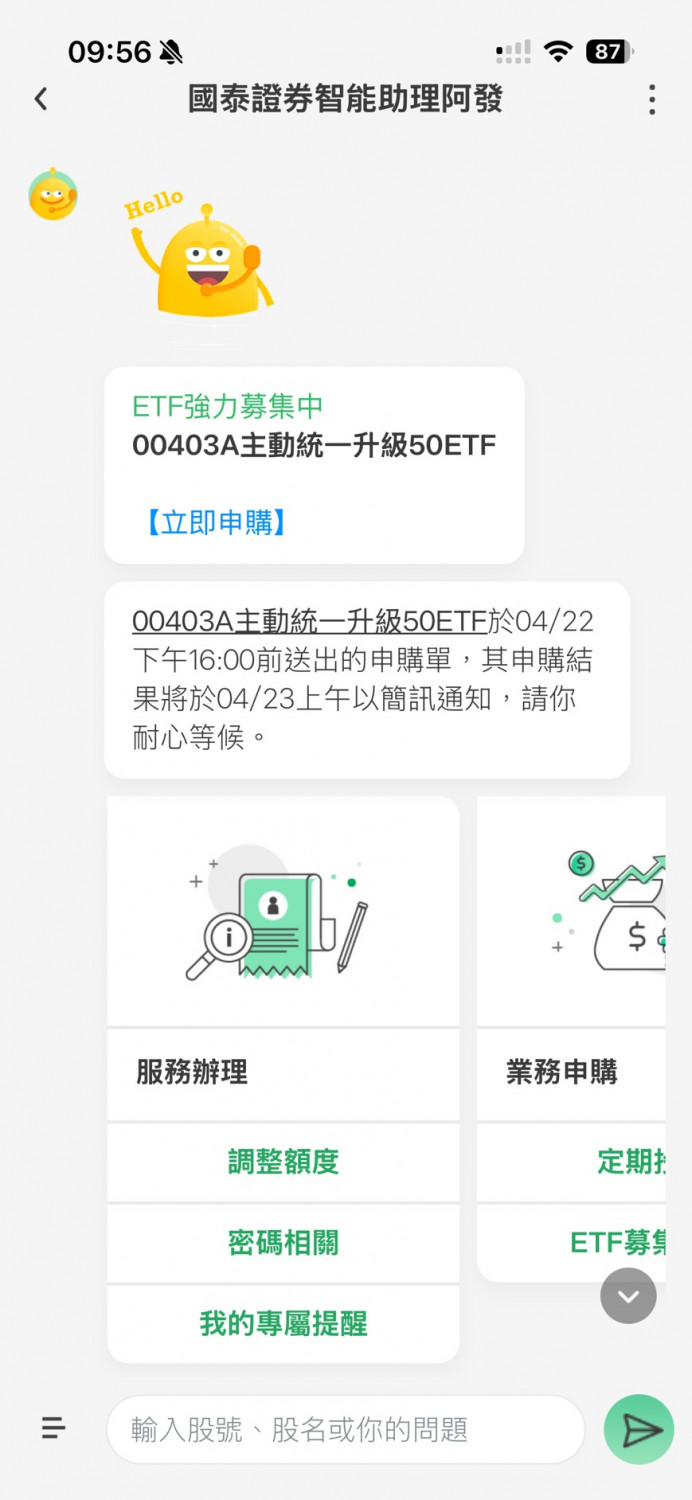Open the menu icon beside the input box
The image size is (692, 1500).
coord(54,1428)
